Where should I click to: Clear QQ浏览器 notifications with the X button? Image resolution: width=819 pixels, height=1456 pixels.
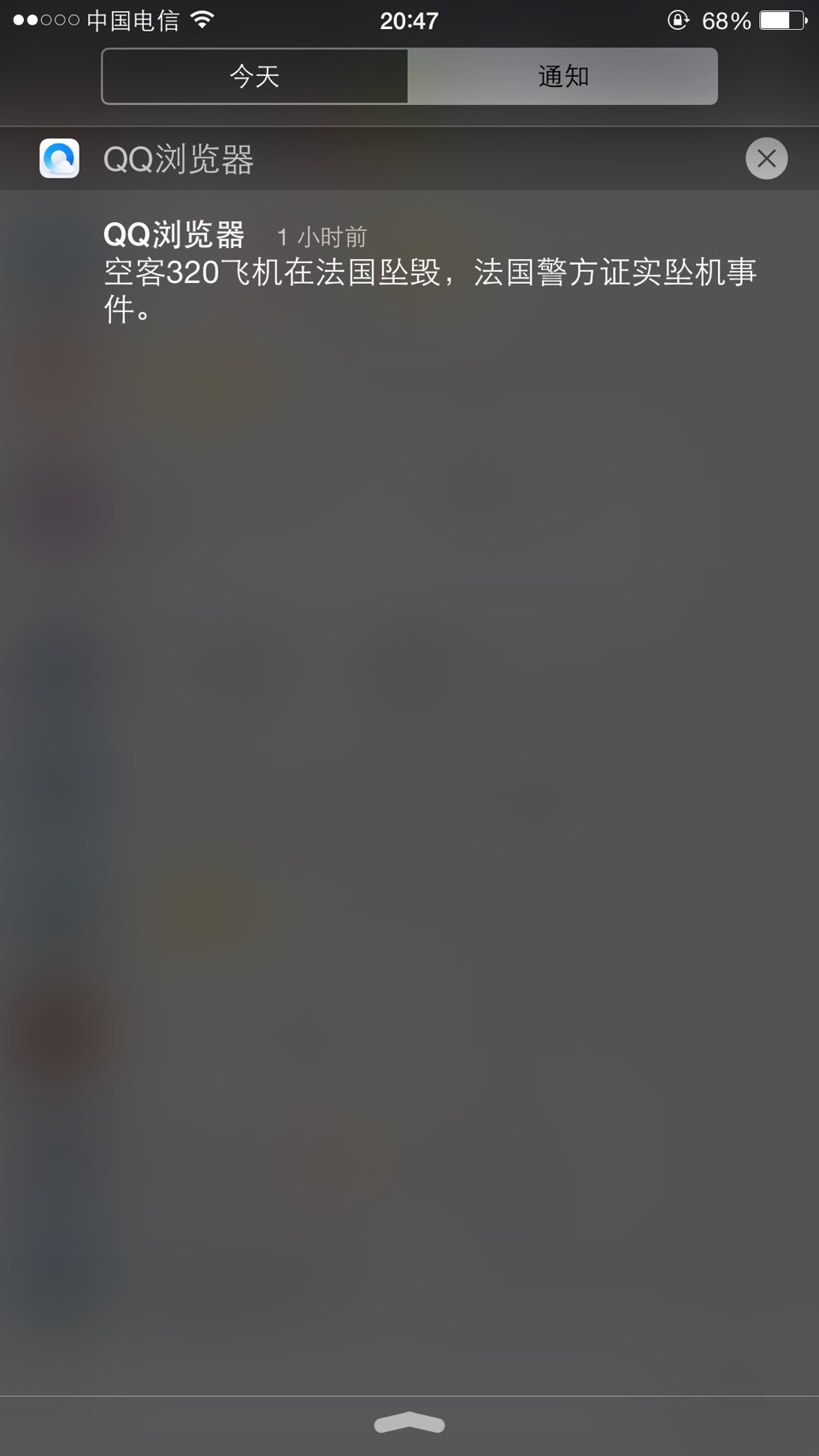(x=766, y=159)
